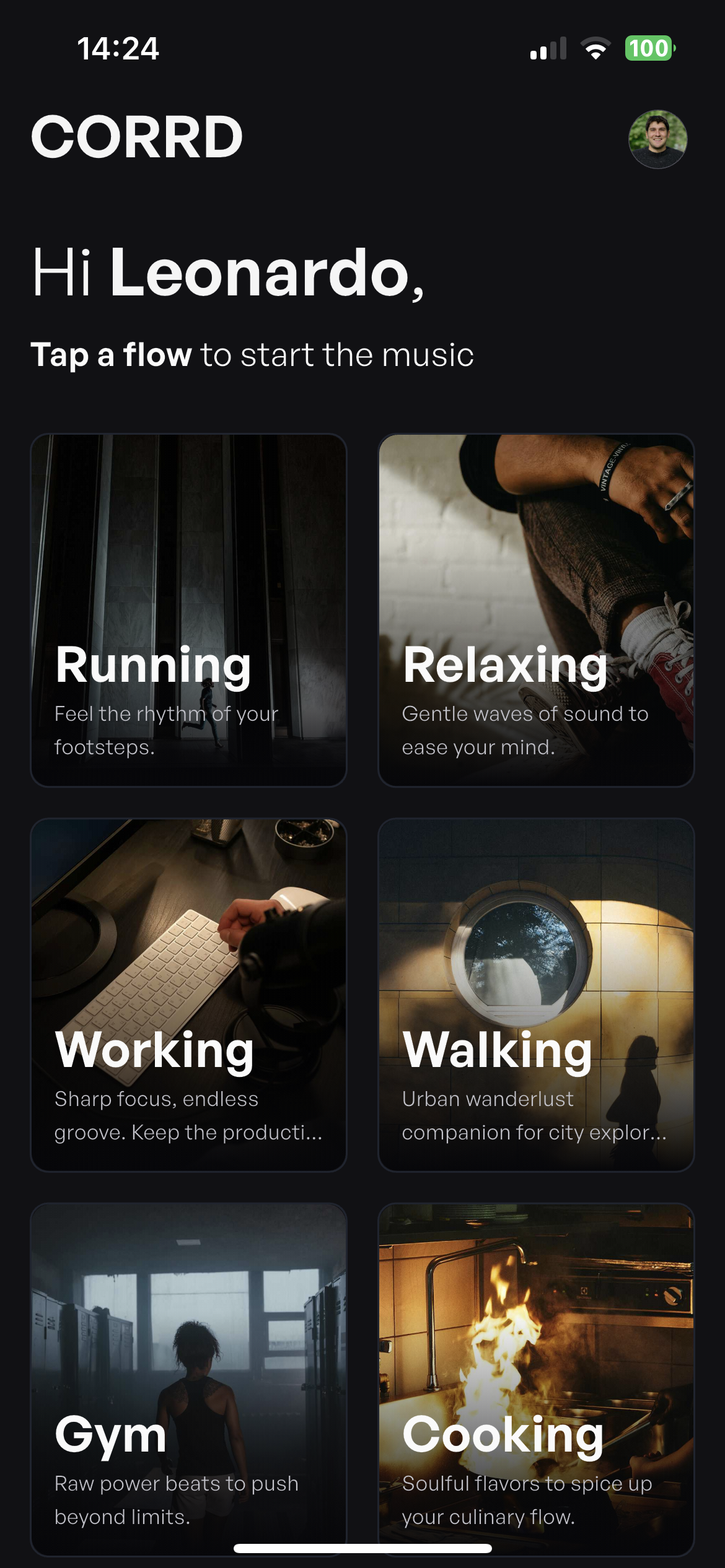Choose the Gym flow
Screen dimensions: 725x1568
point(188,1379)
